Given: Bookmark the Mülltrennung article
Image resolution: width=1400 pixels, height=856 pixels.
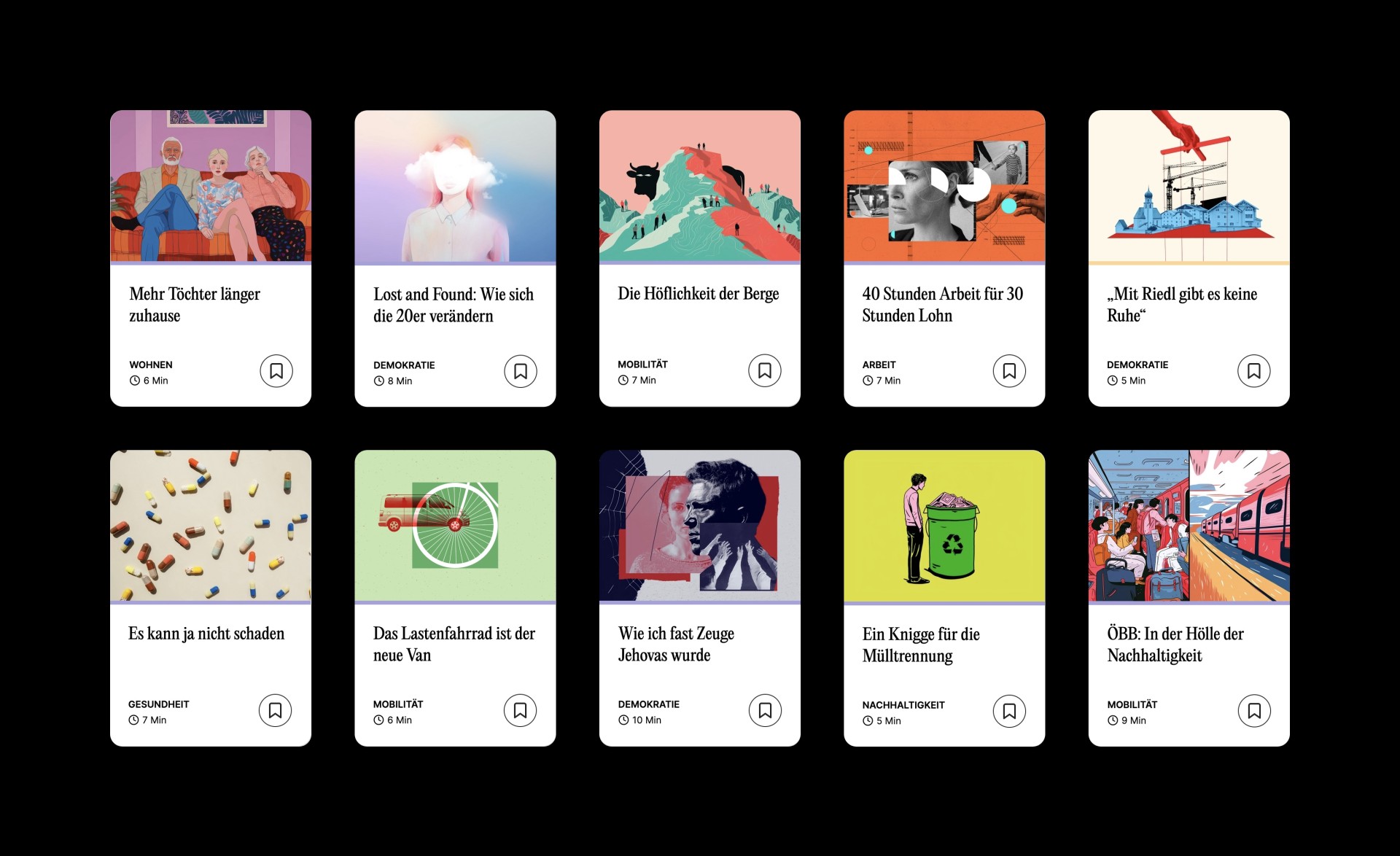Looking at the screenshot, I should tap(1009, 711).
